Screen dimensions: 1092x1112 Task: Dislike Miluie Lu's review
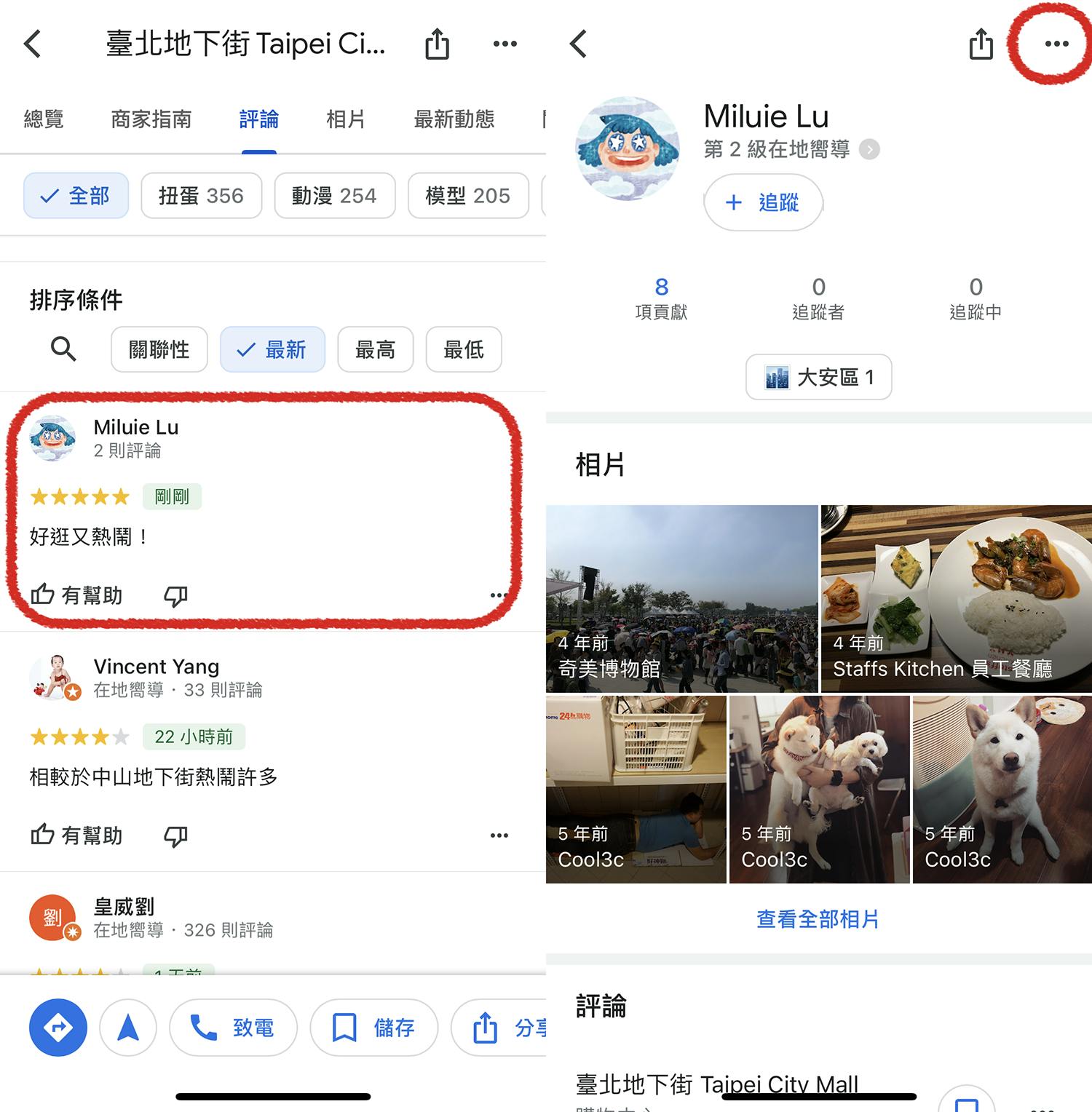pos(175,596)
